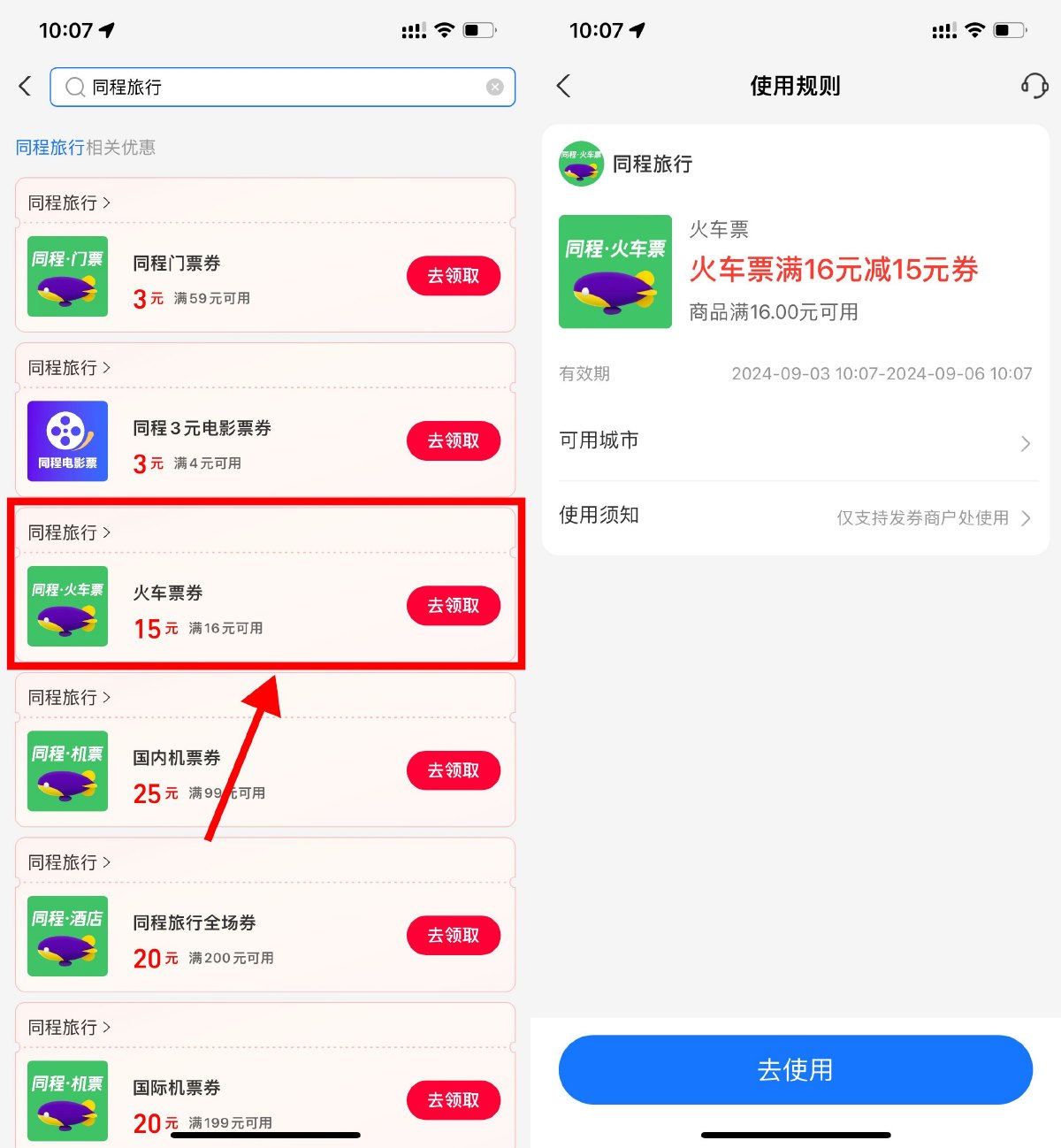Open the 国内机票券 coupon card
Image resolution: width=1061 pixels, height=1148 pixels.
tap(221, 771)
